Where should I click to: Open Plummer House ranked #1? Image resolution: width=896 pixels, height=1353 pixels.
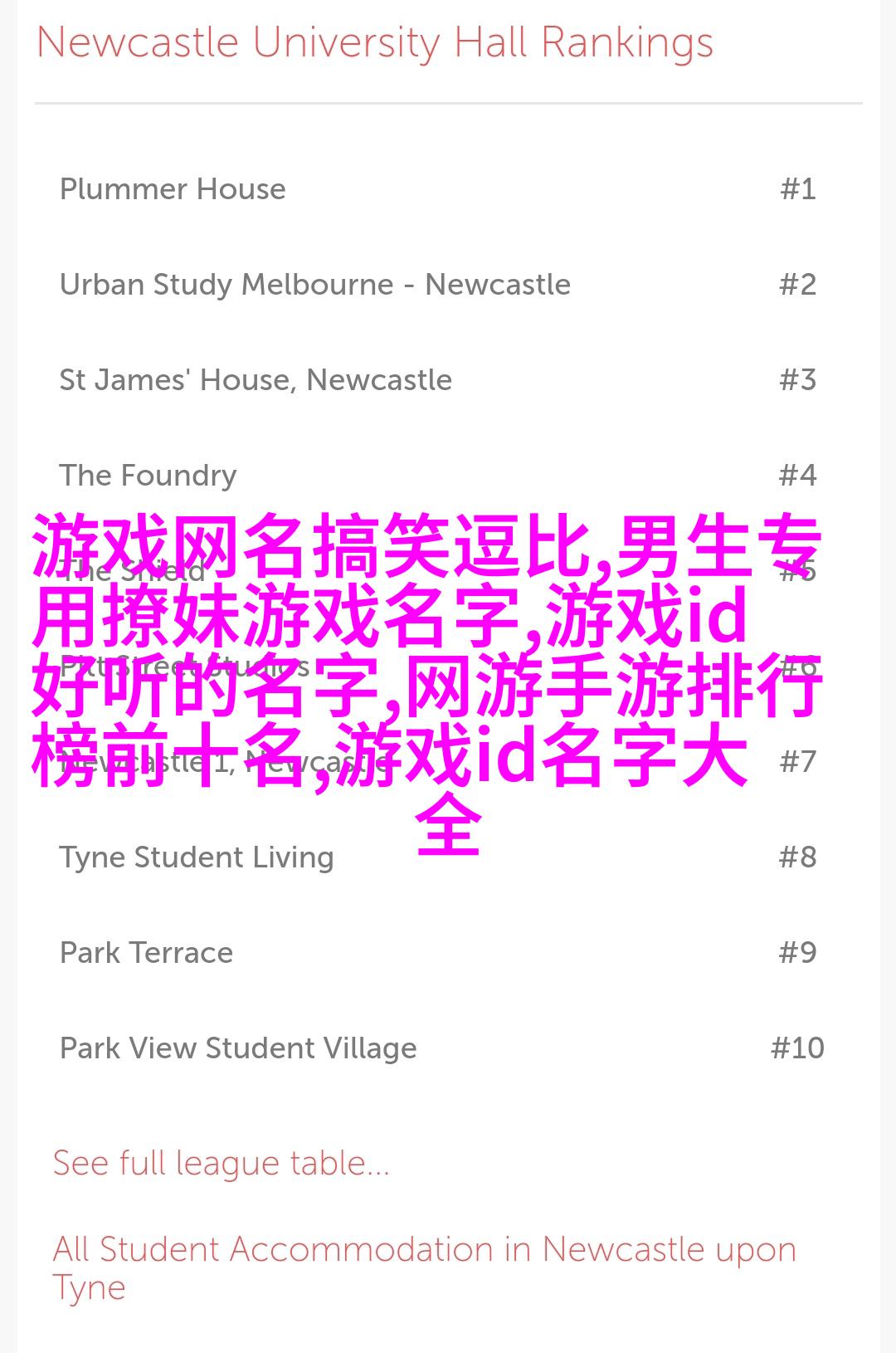tap(173, 189)
